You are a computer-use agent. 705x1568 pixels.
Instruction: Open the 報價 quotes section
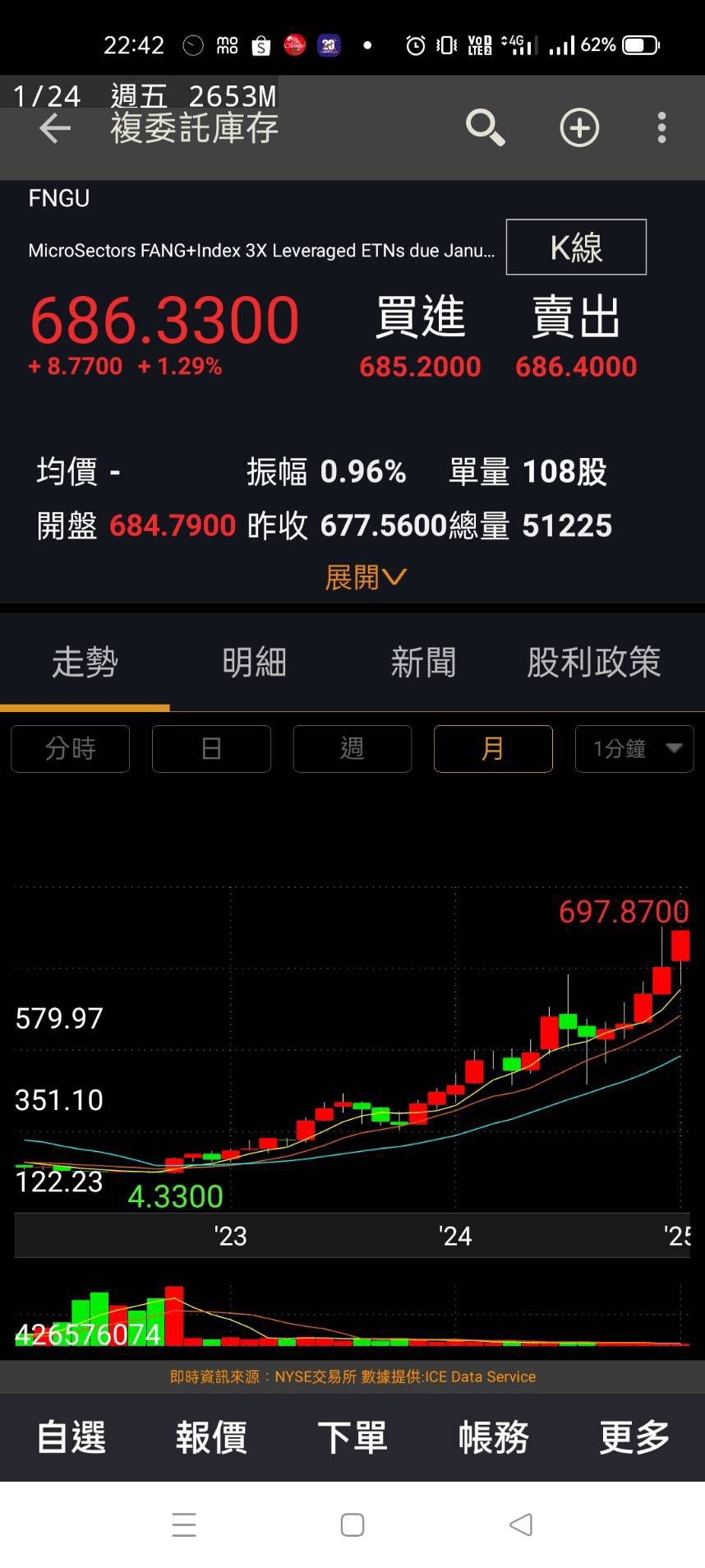pos(211,1437)
